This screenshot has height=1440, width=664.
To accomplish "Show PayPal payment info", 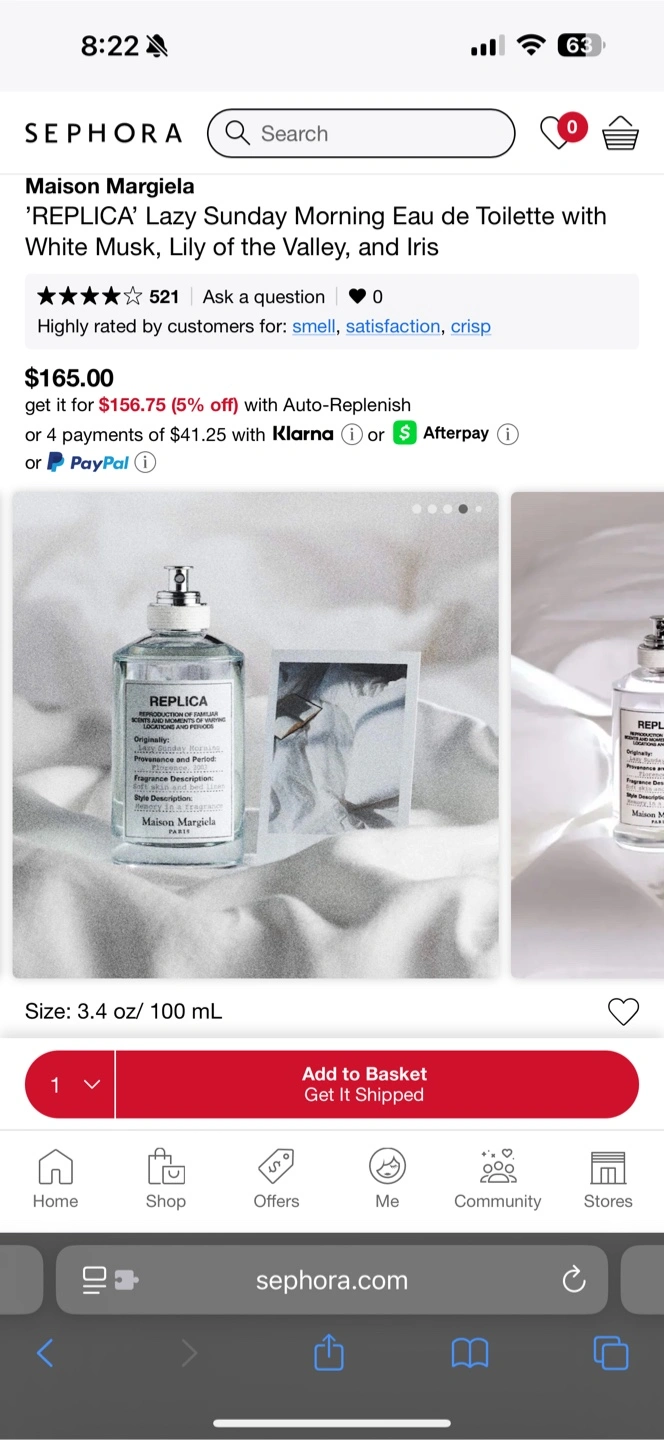I will pyautogui.click(x=146, y=463).
